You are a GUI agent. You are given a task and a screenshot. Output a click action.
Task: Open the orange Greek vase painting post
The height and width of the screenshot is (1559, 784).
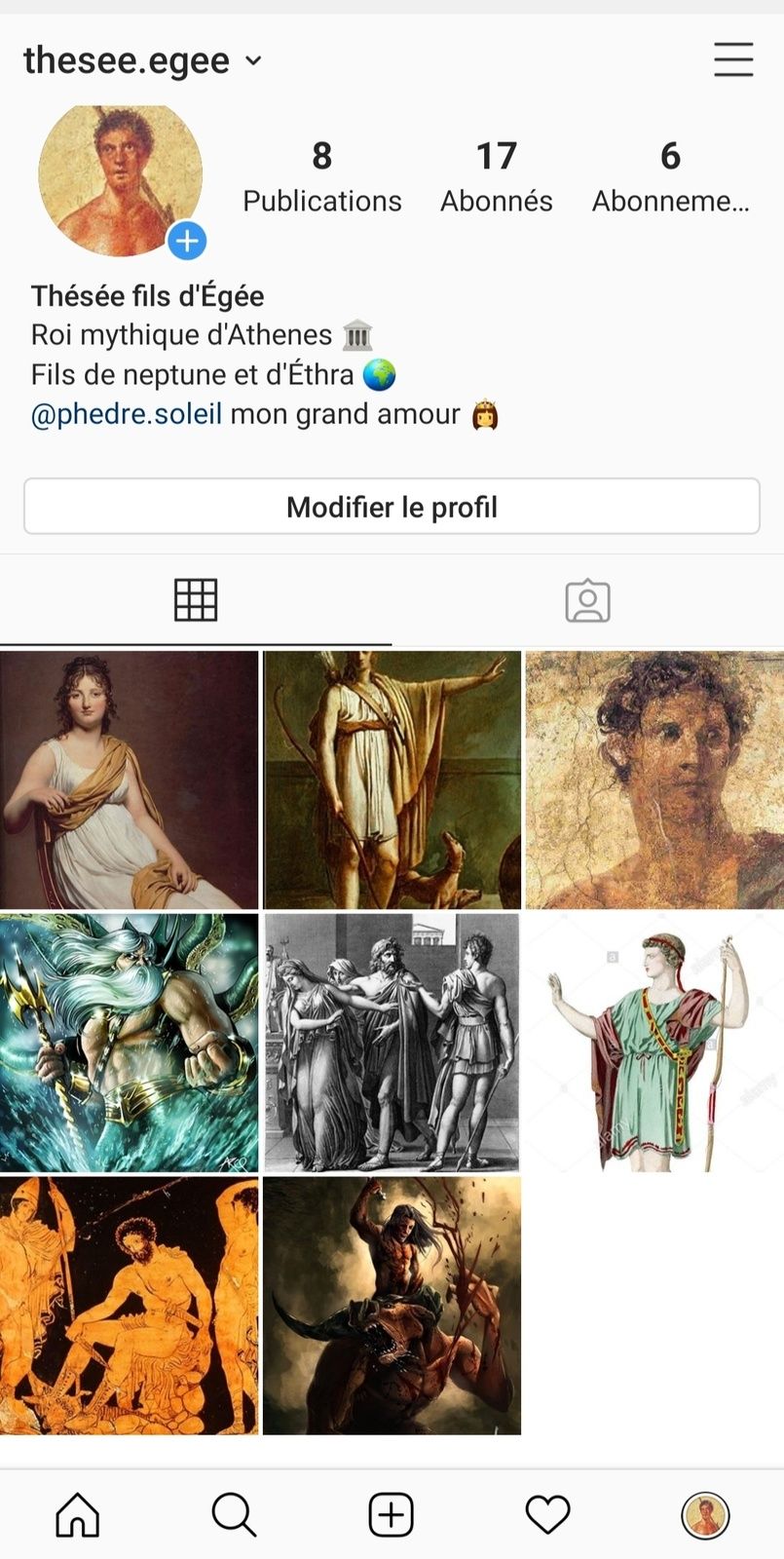[x=130, y=1306]
